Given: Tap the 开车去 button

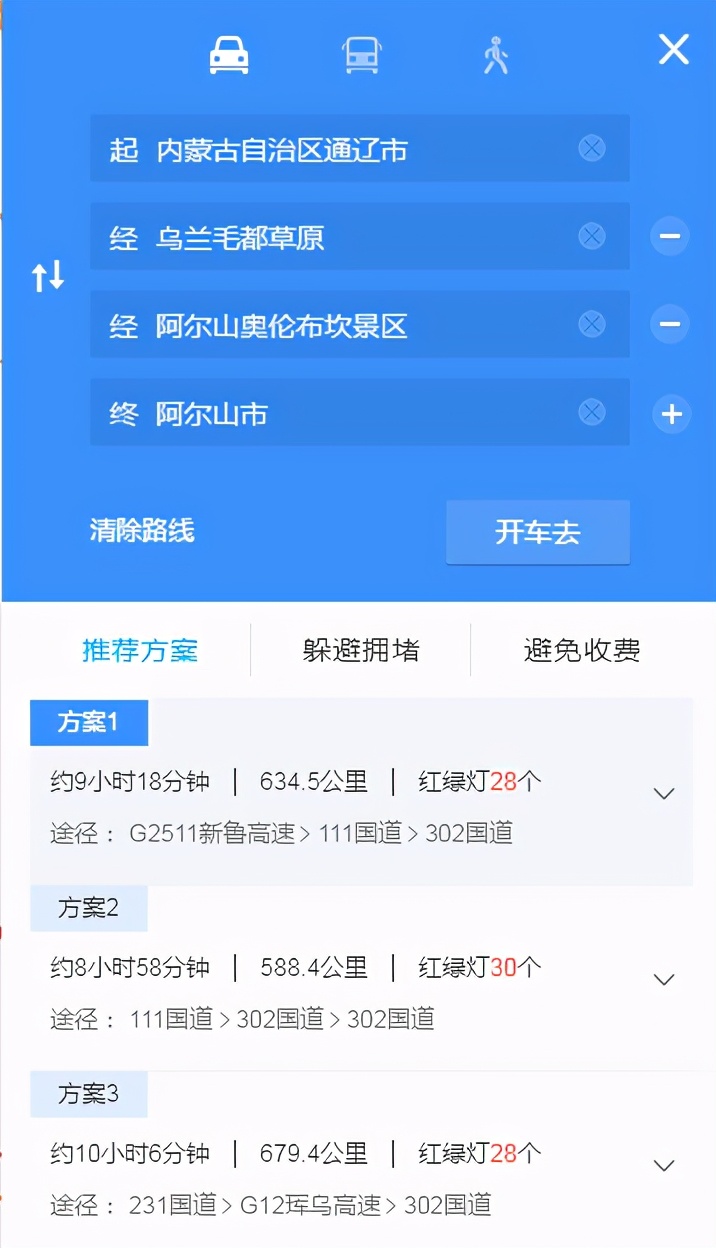Looking at the screenshot, I should [x=538, y=532].
